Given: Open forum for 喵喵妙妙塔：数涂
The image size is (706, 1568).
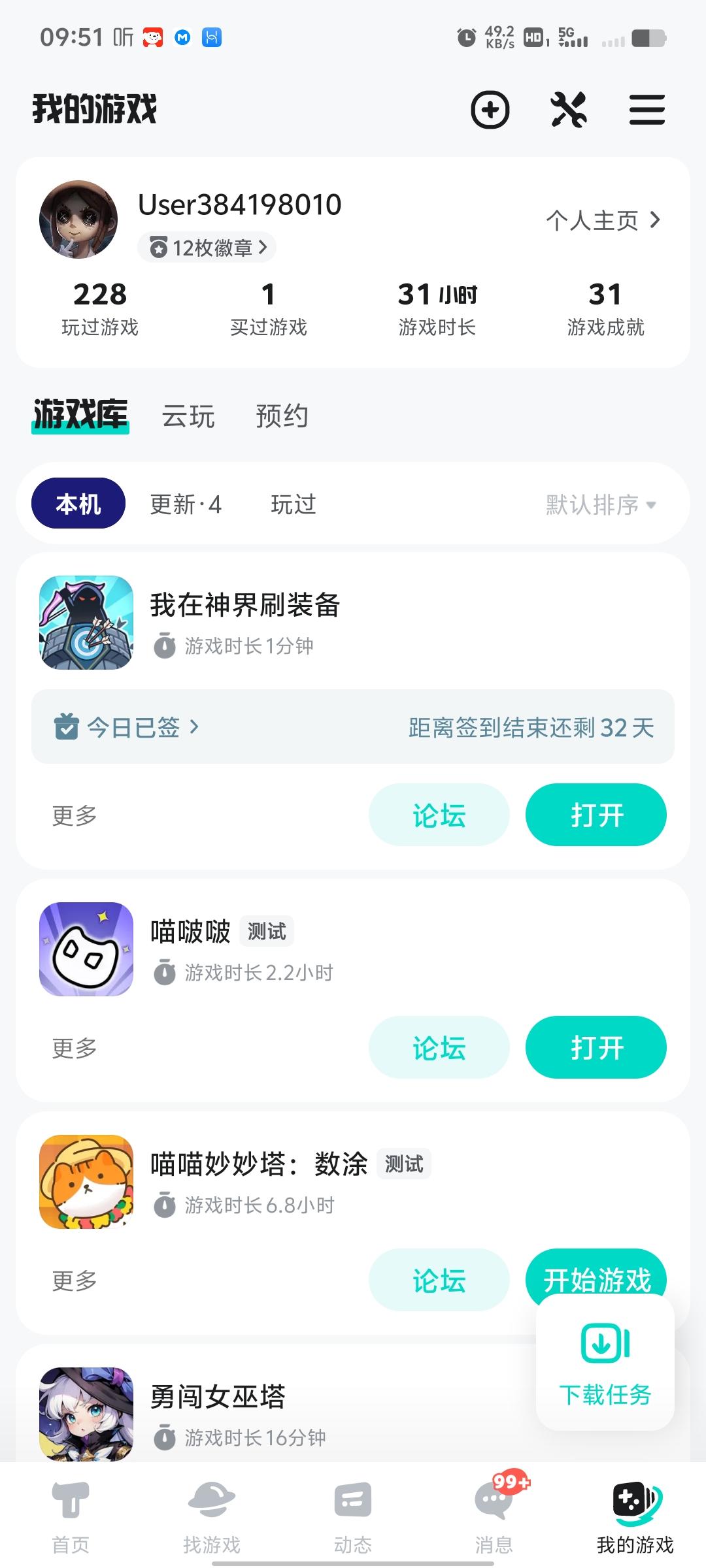Looking at the screenshot, I should click(x=439, y=1281).
